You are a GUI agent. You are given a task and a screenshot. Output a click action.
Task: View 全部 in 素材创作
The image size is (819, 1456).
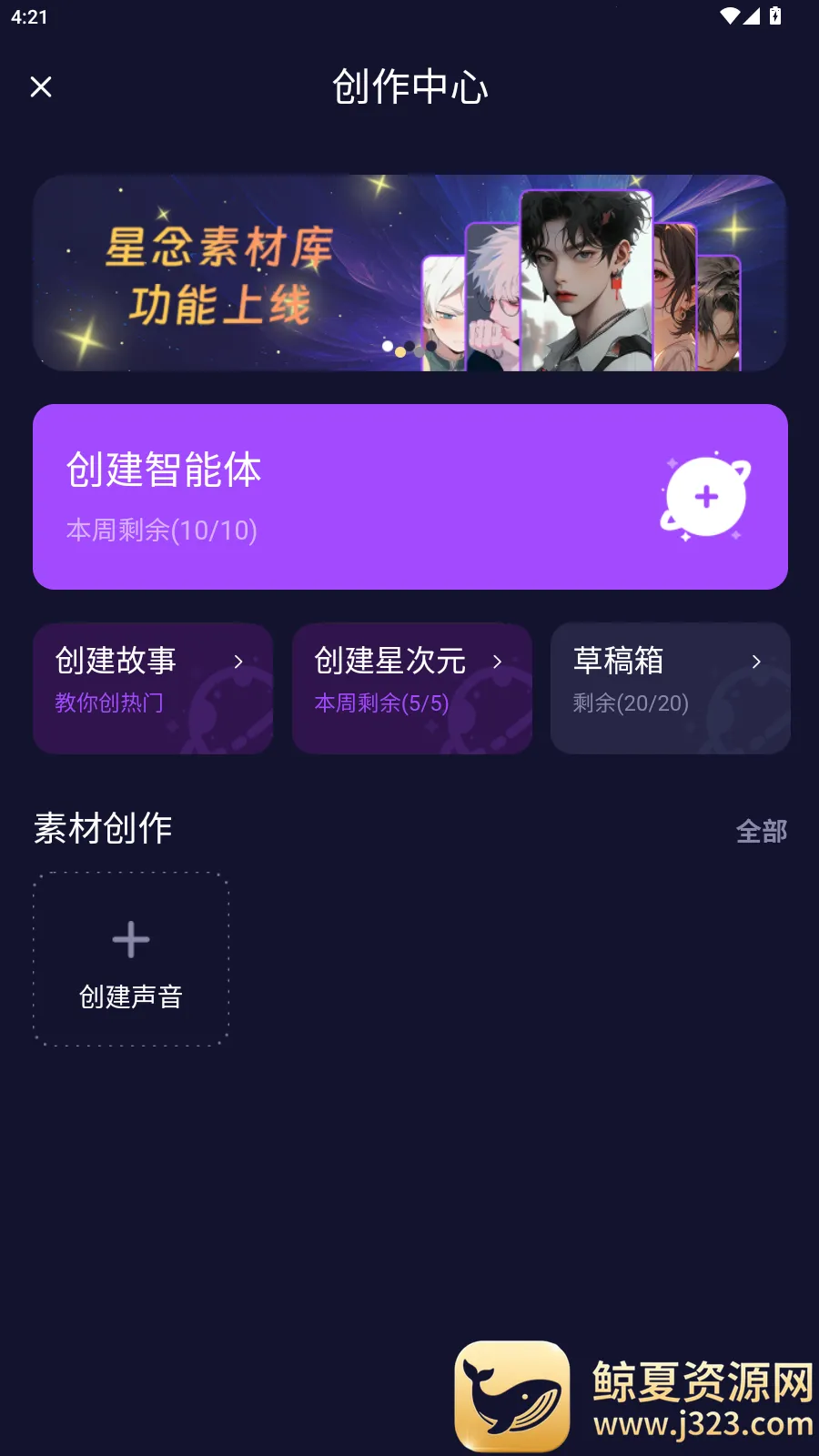pyautogui.click(x=761, y=831)
